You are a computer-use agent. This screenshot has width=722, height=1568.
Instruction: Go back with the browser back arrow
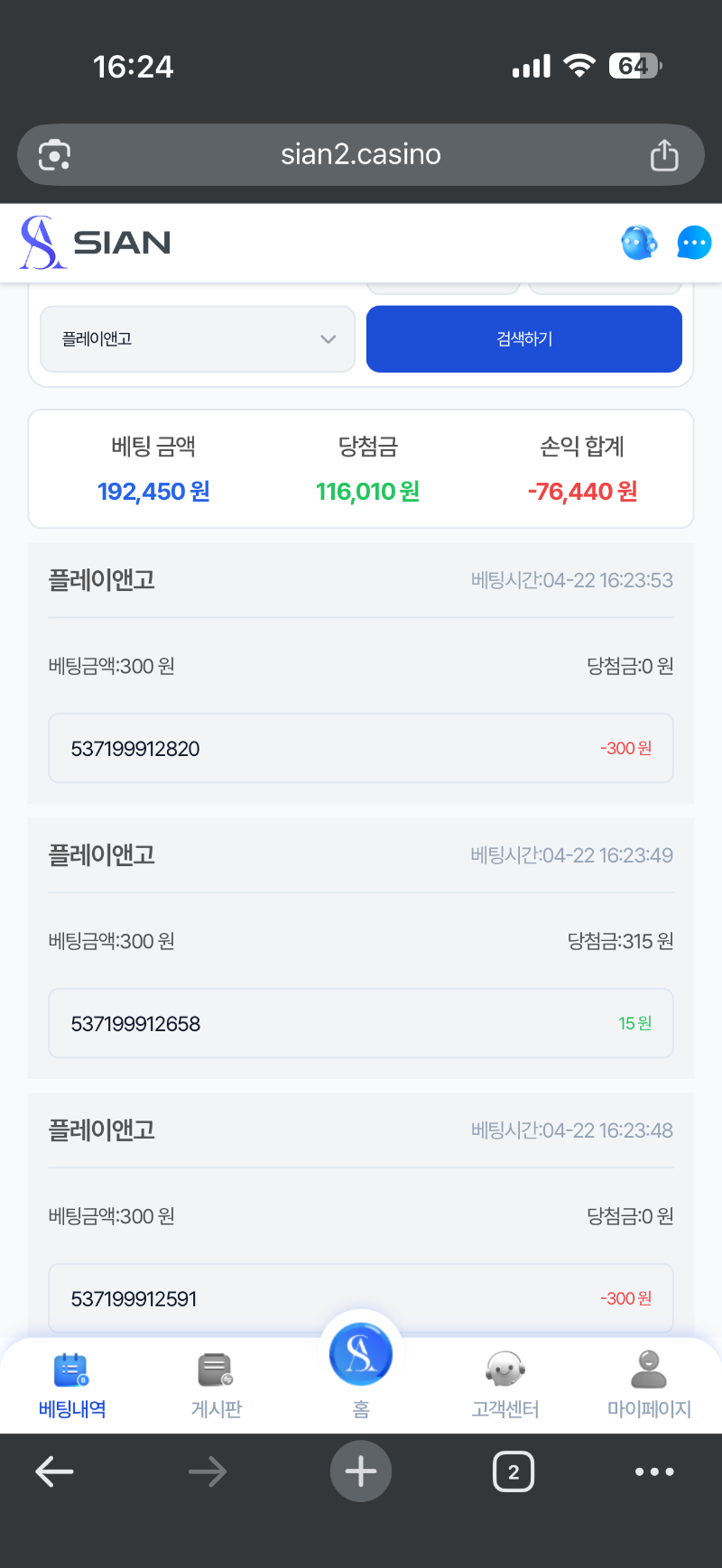pyautogui.click(x=54, y=1471)
